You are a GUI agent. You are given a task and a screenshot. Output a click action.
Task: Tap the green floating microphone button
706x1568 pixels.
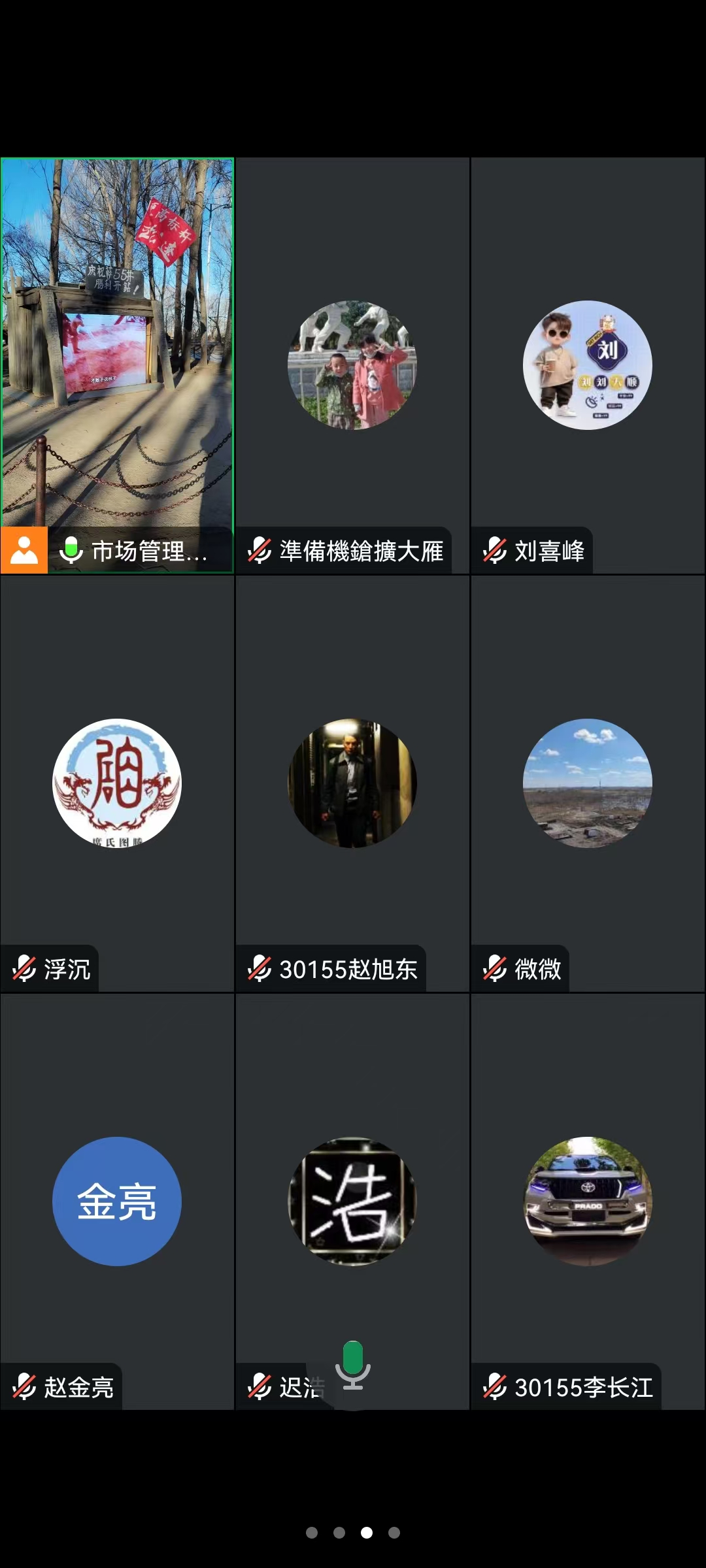[353, 1365]
